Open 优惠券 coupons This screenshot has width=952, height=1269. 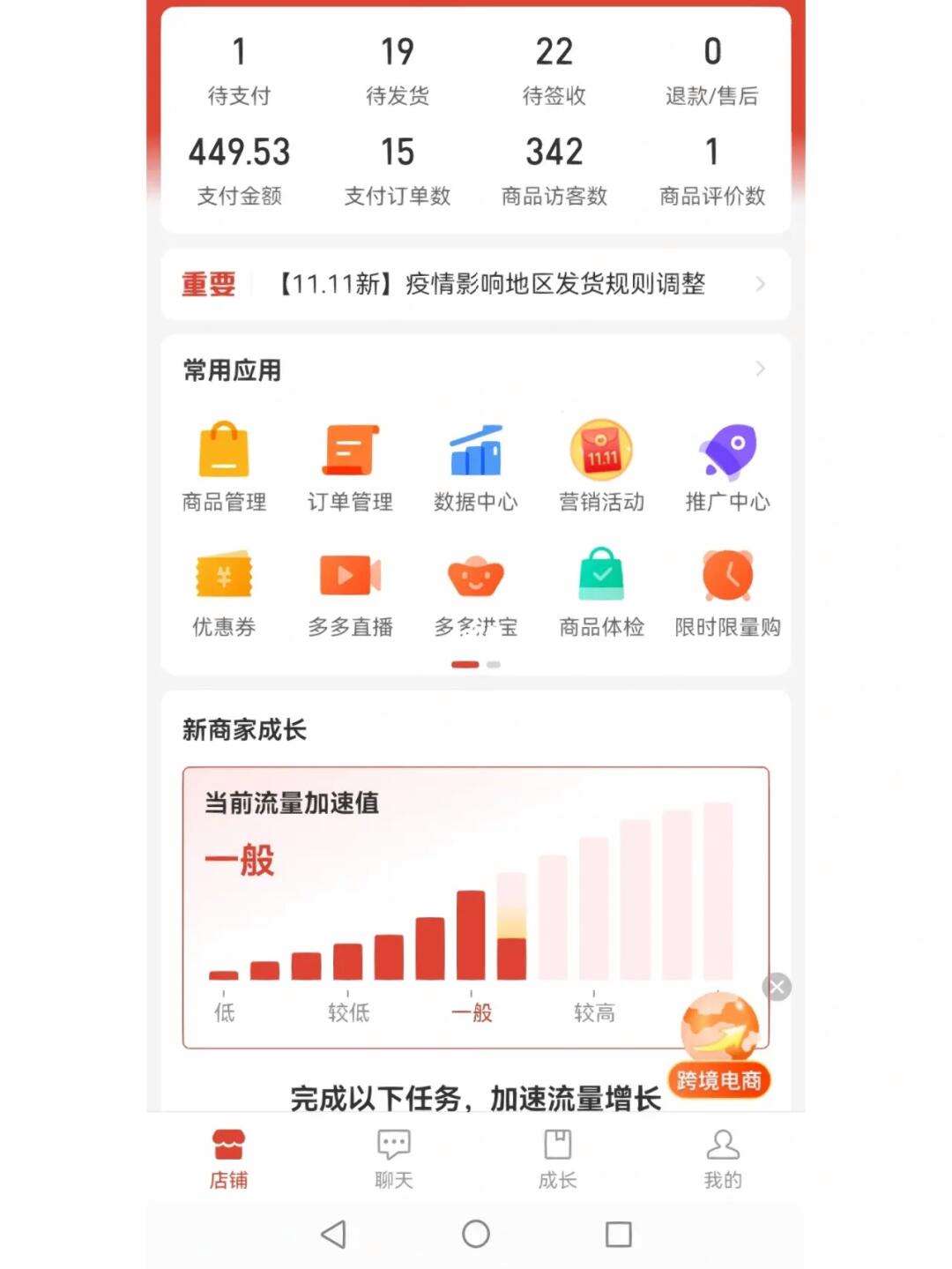tap(224, 593)
